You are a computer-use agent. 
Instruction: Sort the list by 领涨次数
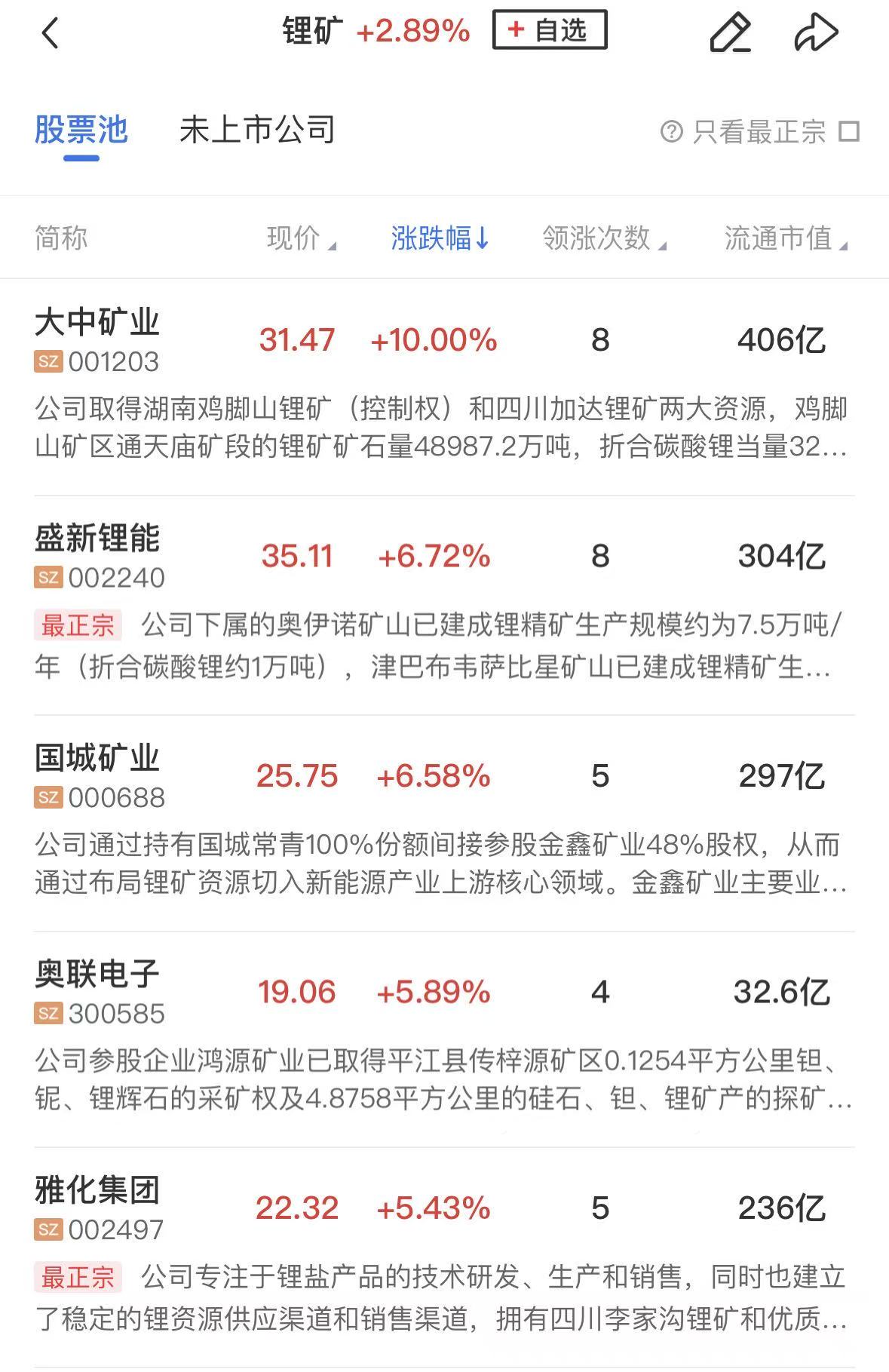tap(604, 238)
